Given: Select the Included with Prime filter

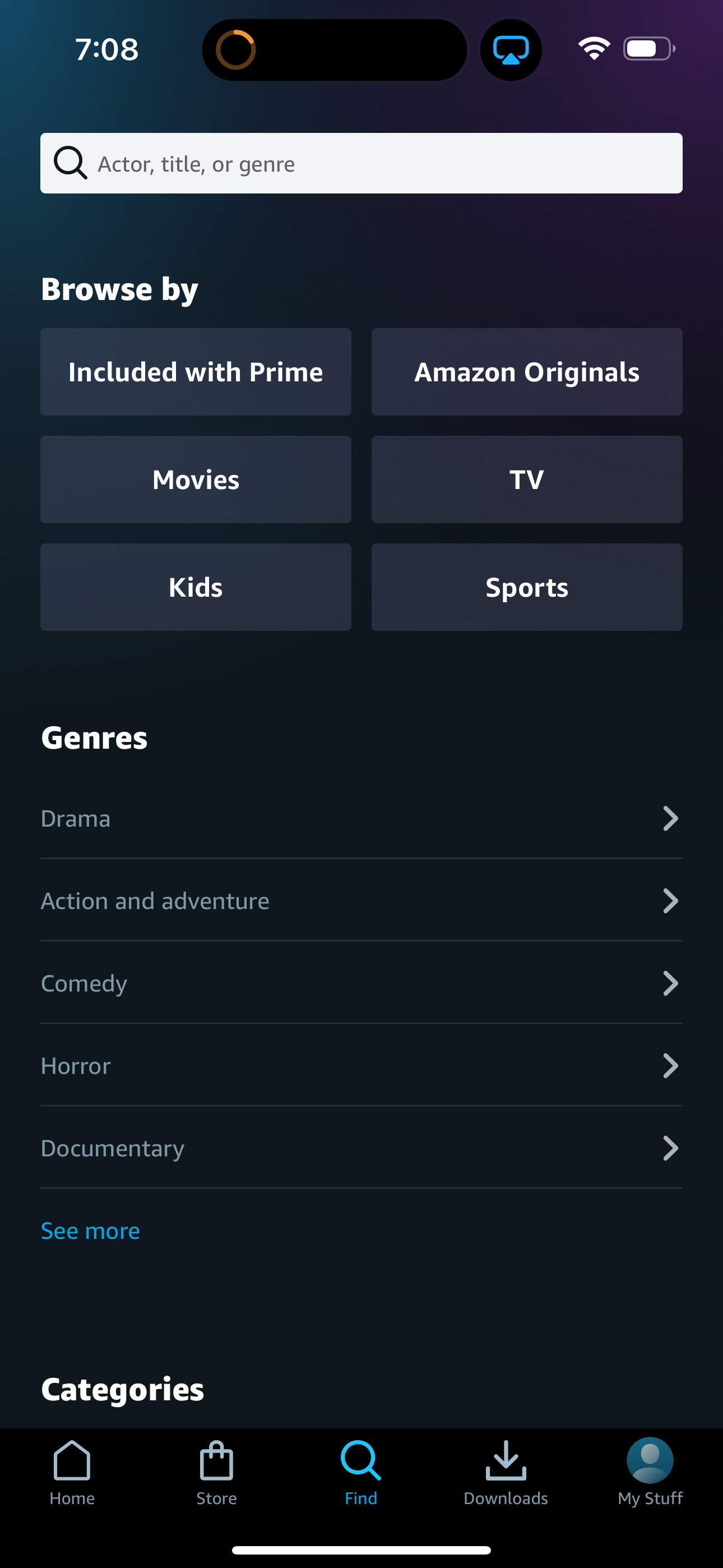Looking at the screenshot, I should point(196,371).
